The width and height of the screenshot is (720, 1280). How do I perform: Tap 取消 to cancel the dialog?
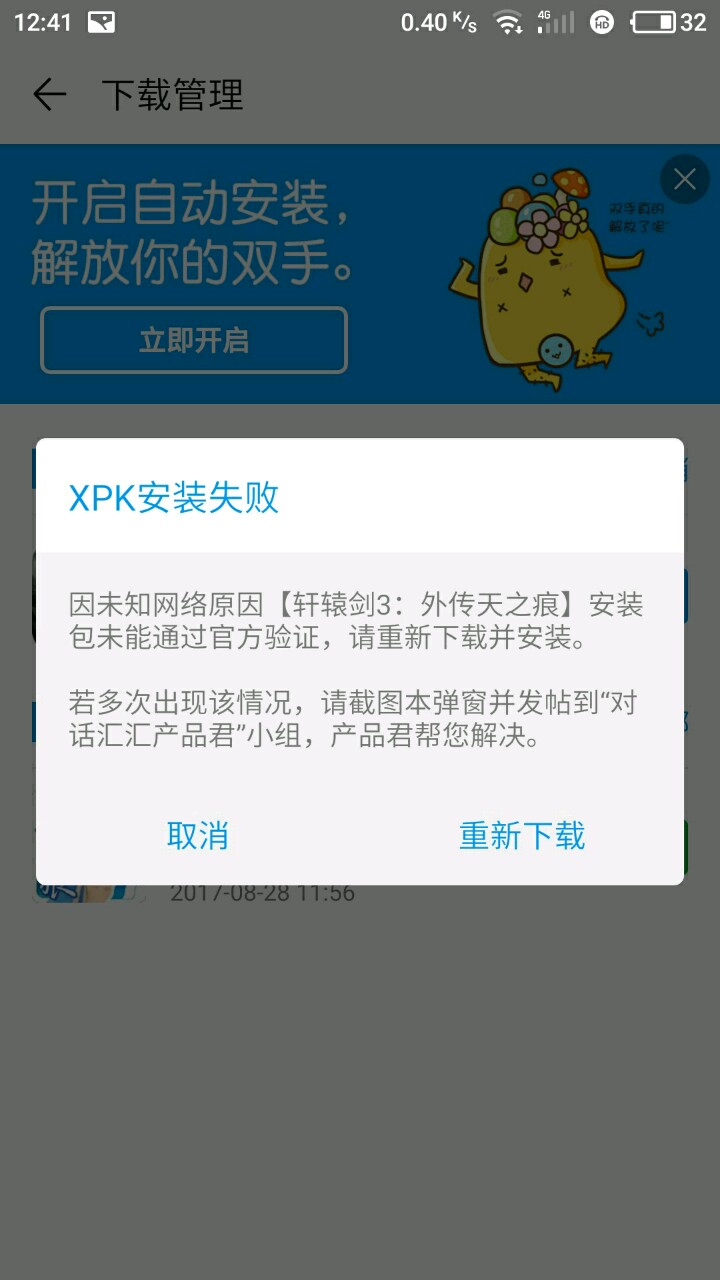tap(197, 836)
